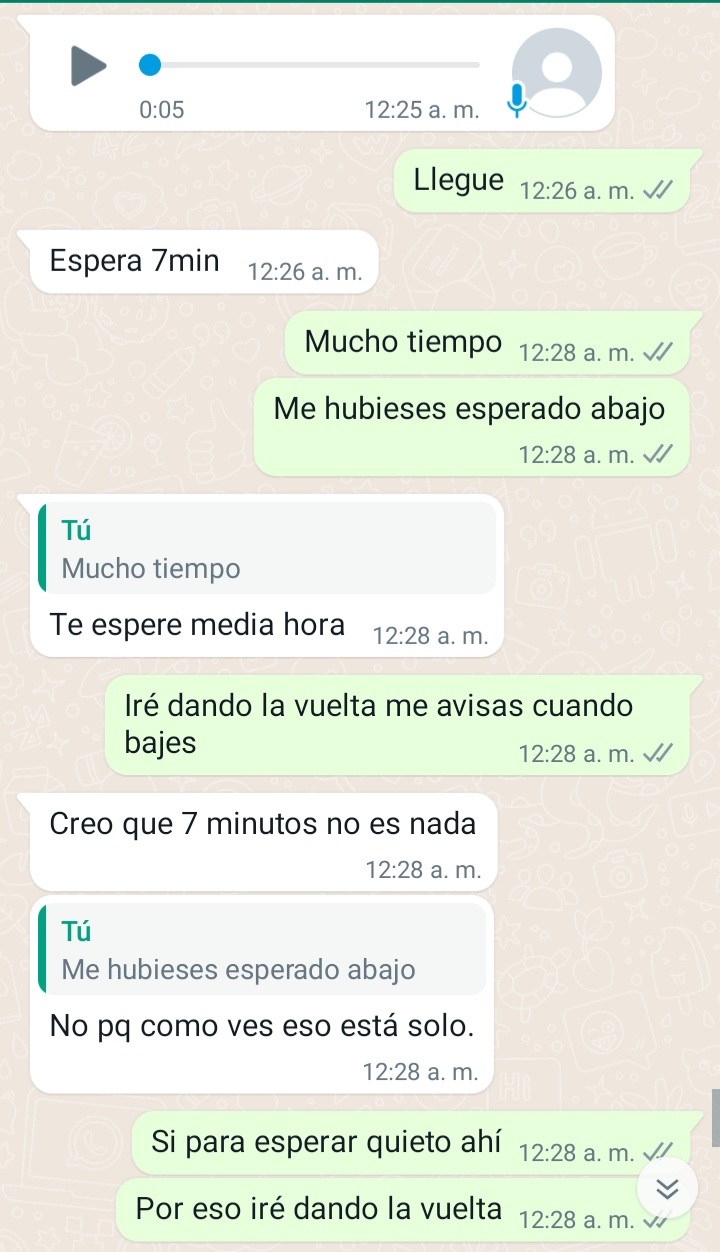Tap quoted 'Mucho tiempo' reply to jump to original
Image resolution: width=720 pixels, height=1252 pixels.
(267, 549)
